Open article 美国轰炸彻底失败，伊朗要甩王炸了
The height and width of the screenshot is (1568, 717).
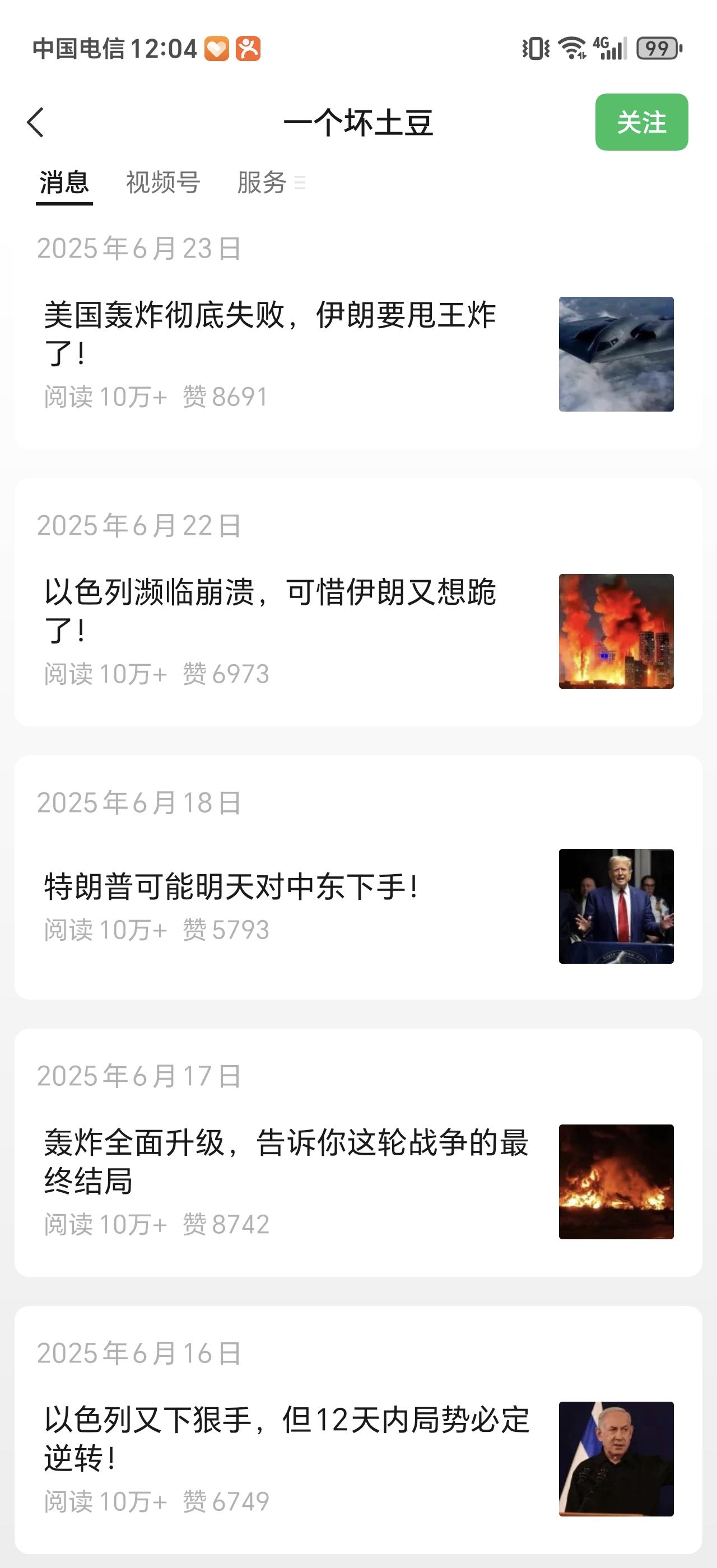tap(271, 334)
